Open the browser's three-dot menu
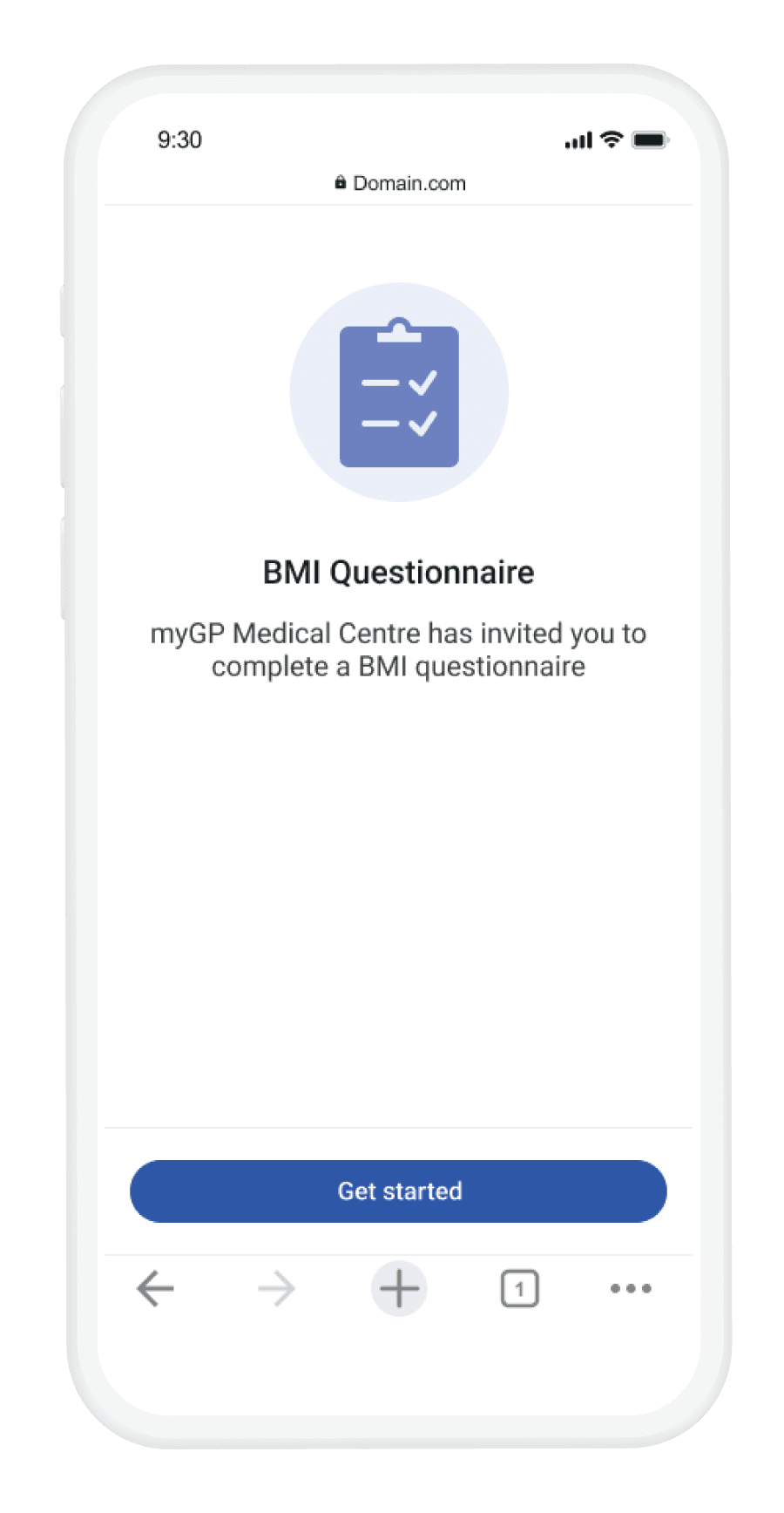 [631, 1288]
